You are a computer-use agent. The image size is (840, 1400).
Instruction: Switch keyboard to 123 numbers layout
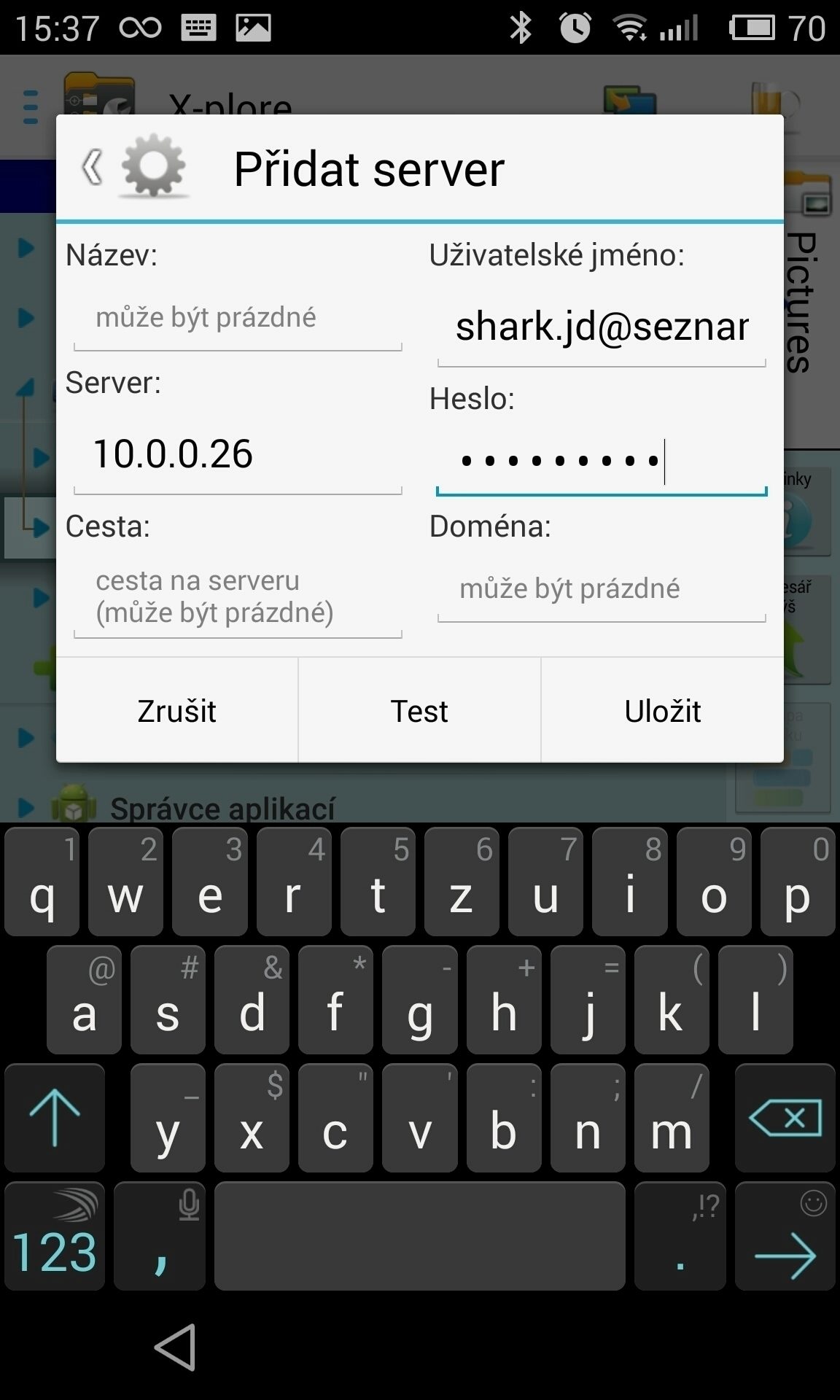pyautogui.click(x=55, y=1237)
